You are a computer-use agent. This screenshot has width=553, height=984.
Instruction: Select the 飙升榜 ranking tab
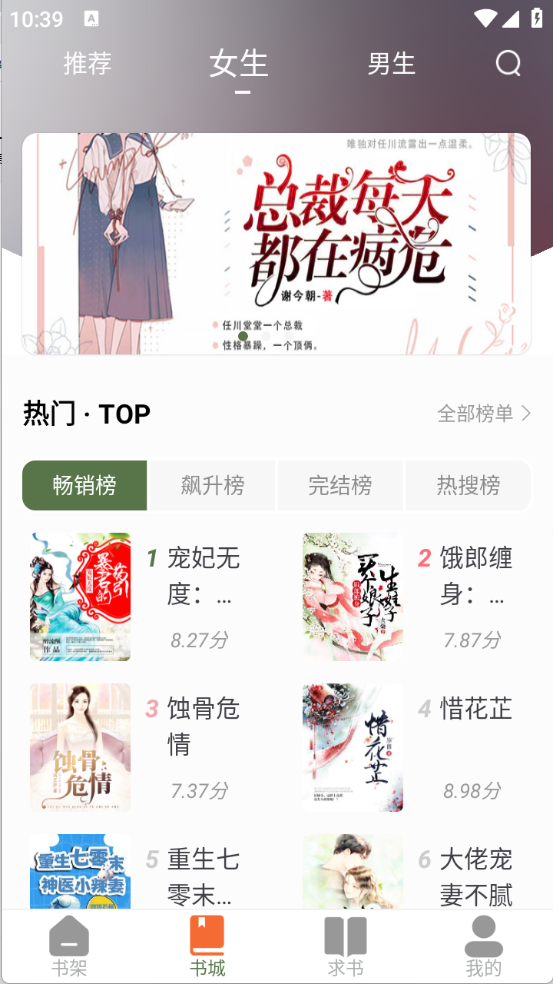[212, 486]
